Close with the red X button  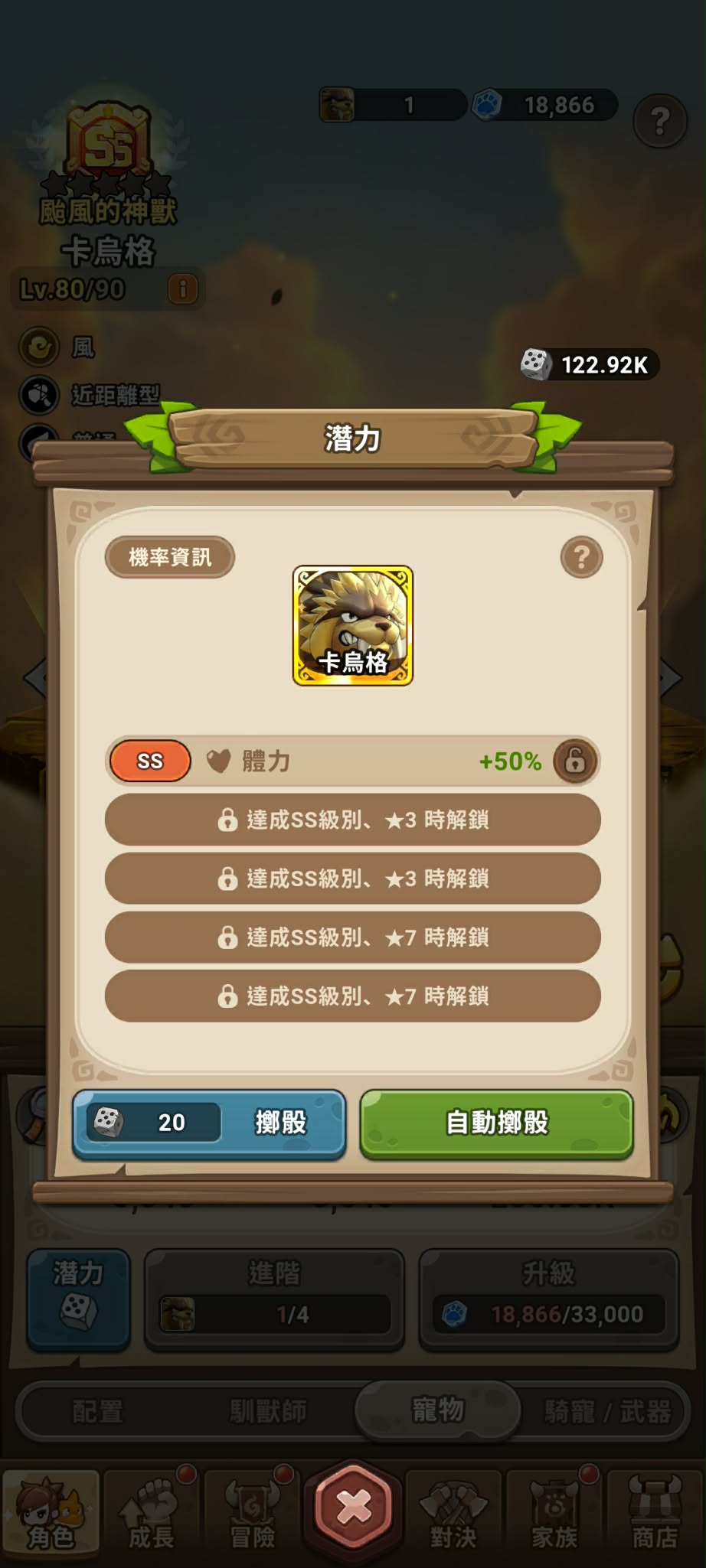pyautogui.click(x=353, y=1506)
